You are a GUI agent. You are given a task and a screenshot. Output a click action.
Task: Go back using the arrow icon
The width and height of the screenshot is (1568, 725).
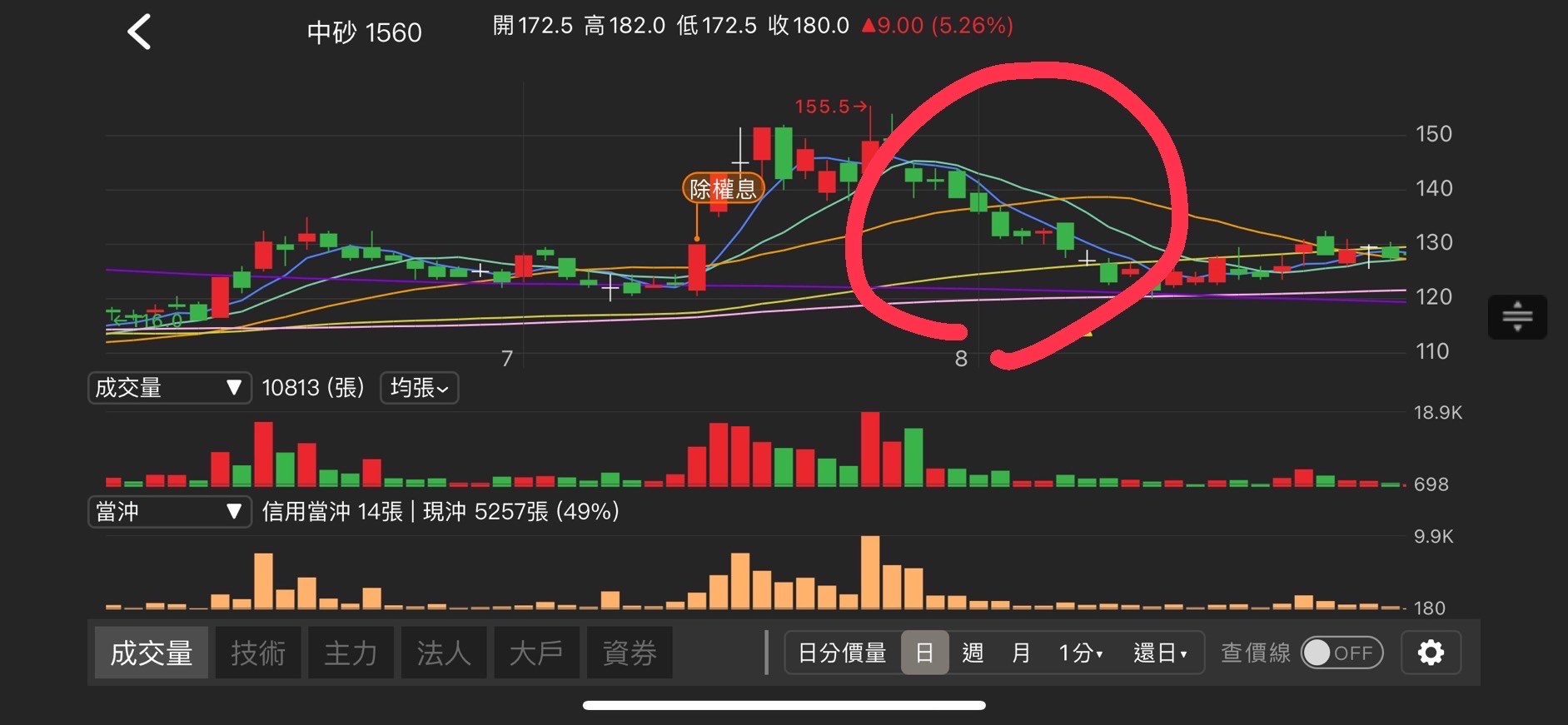pos(139,32)
